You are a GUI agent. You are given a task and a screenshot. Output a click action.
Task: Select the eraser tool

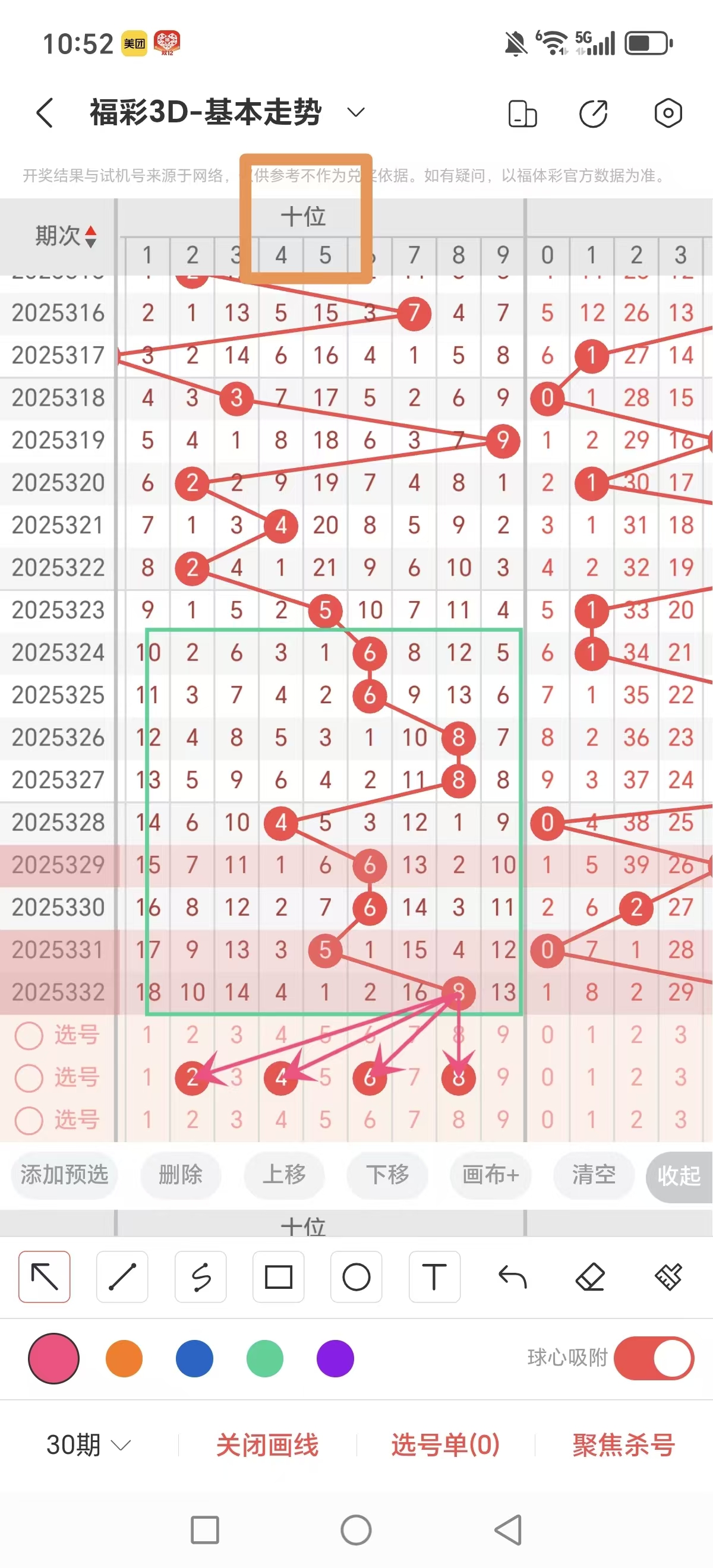(591, 1279)
